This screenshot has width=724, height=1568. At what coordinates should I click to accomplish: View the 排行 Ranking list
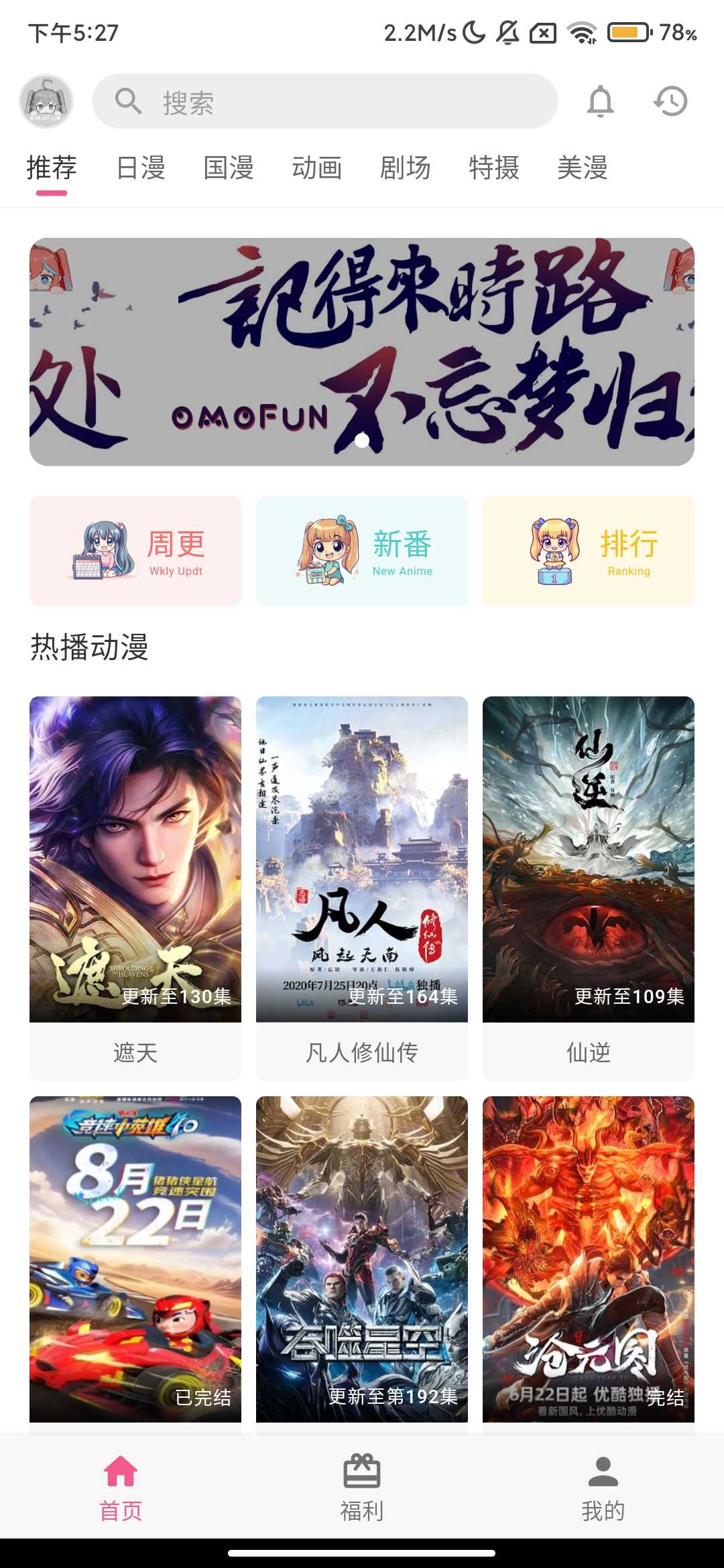pyautogui.click(x=589, y=551)
